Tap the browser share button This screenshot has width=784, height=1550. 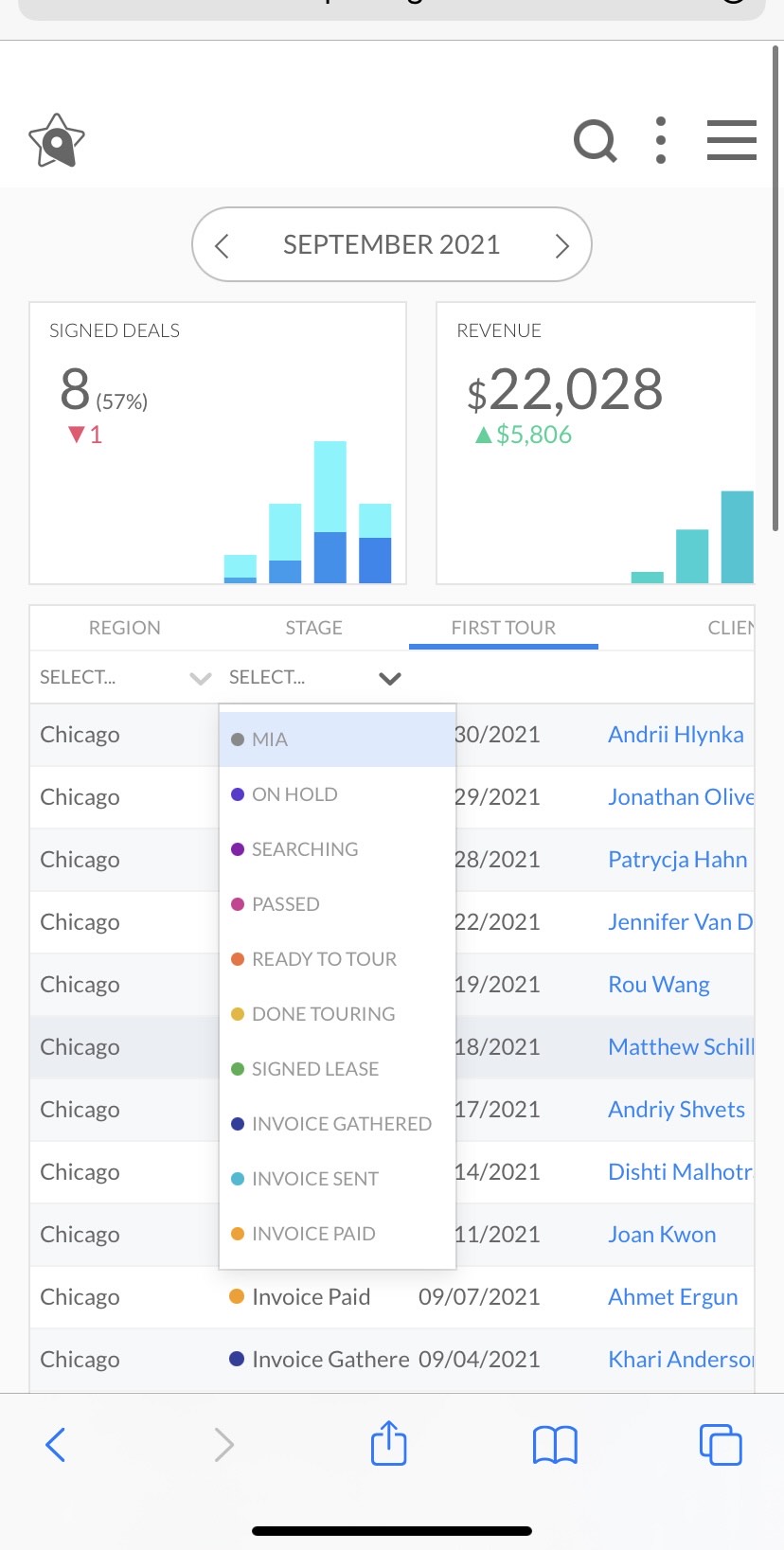point(388,1443)
